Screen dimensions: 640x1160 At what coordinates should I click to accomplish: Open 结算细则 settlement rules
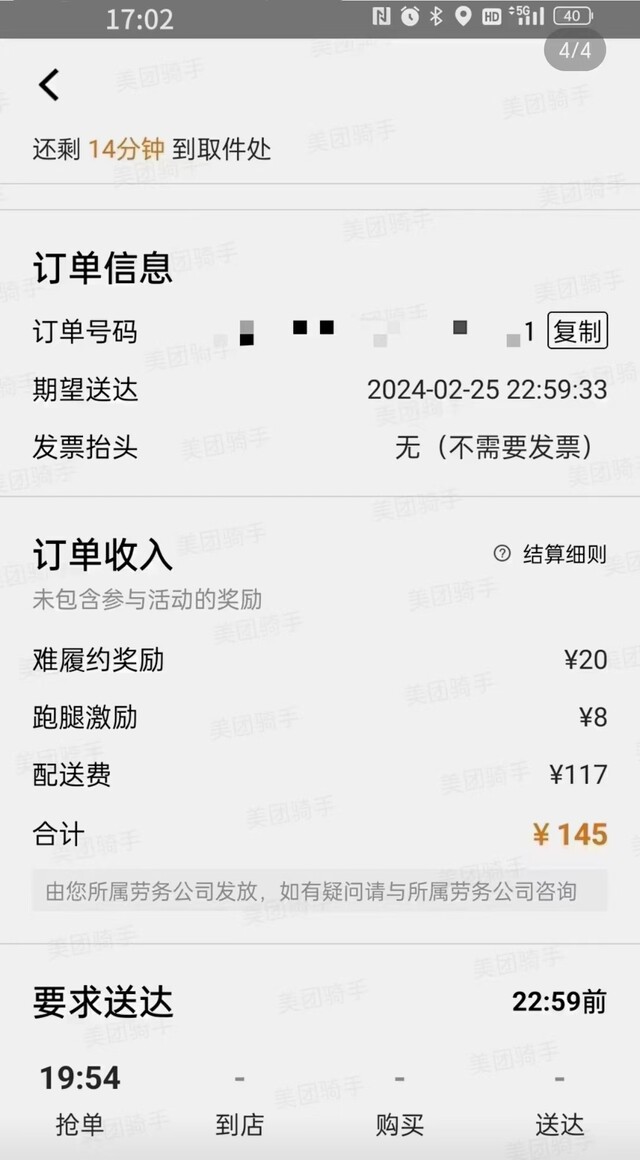click(x=550, y=554)
